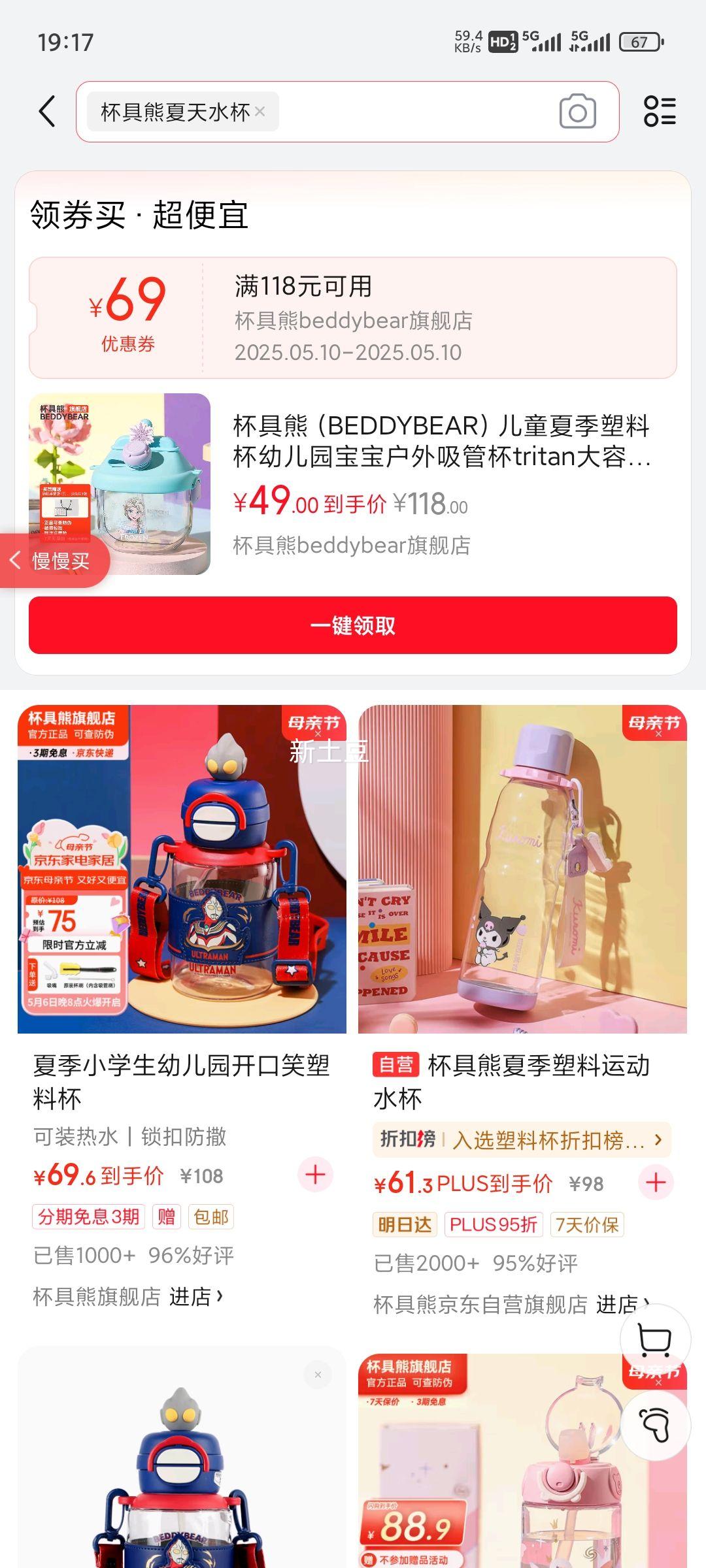This screenshot has height=1568, width=706.
Task: Clear the 杯具熊夏天水杯 search chip
Action: [x=260, y=112]
